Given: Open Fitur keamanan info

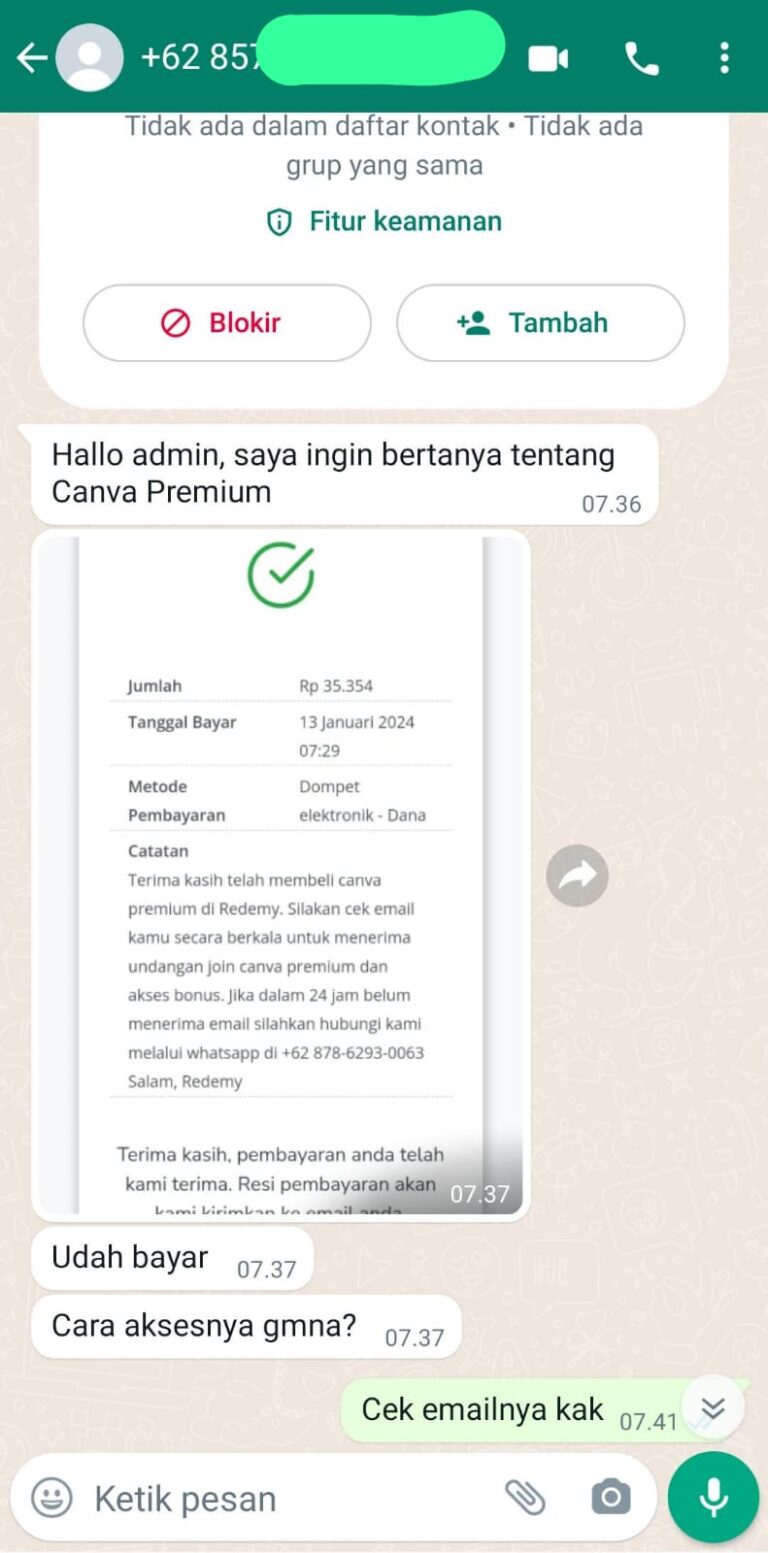Looking at the screenshot, I should 384,221.
